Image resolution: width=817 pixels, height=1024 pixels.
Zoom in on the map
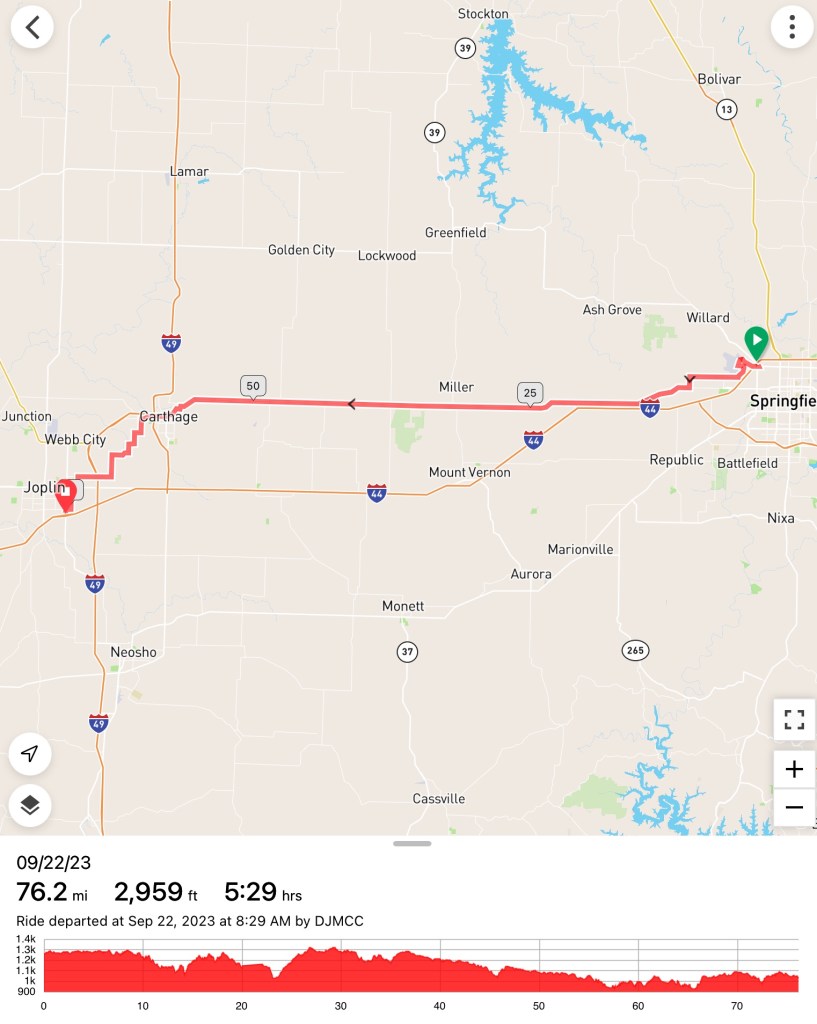(x=794, y=769)
